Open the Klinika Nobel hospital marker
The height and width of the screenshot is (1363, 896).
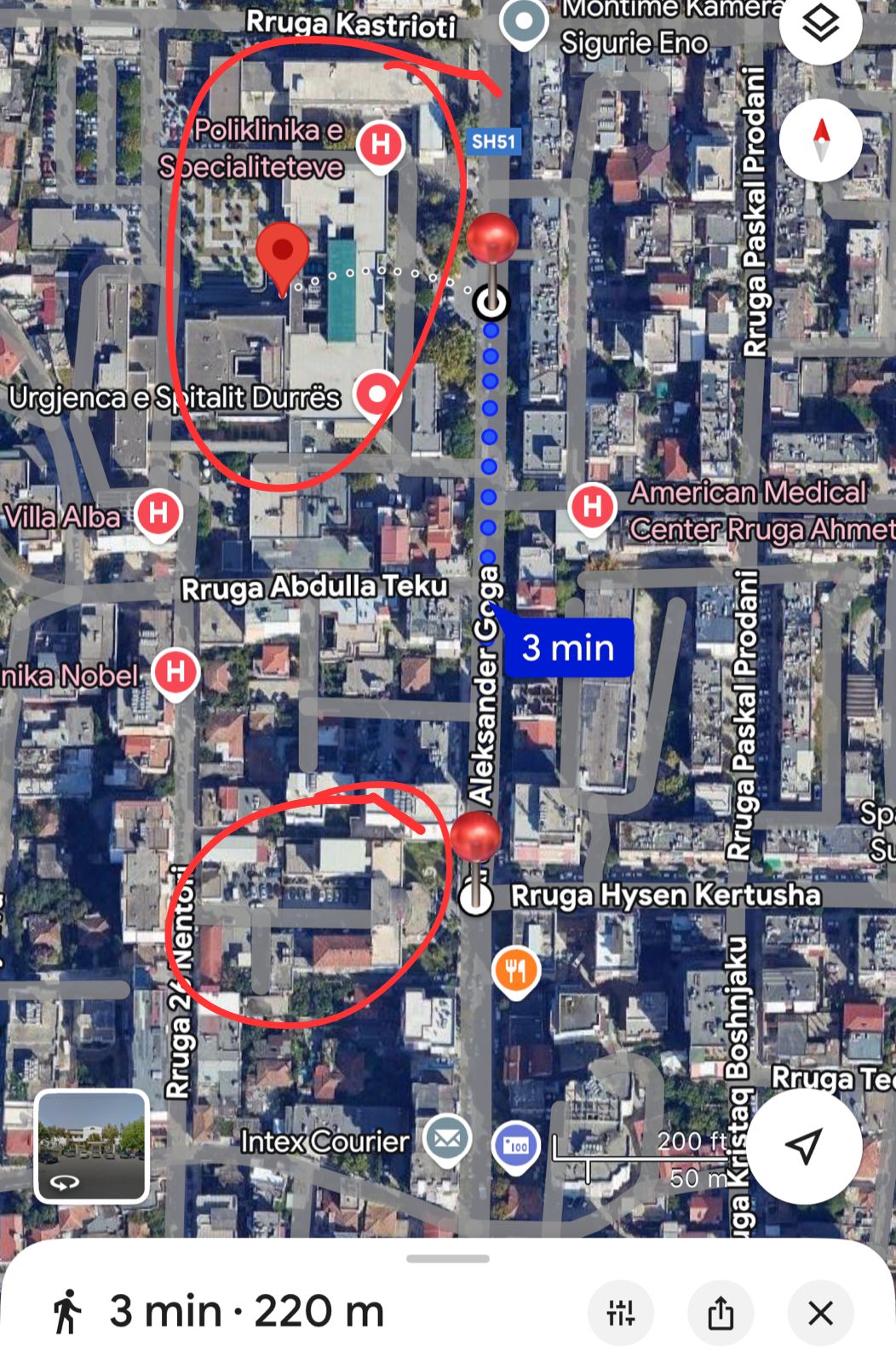(x=175, y=672)
